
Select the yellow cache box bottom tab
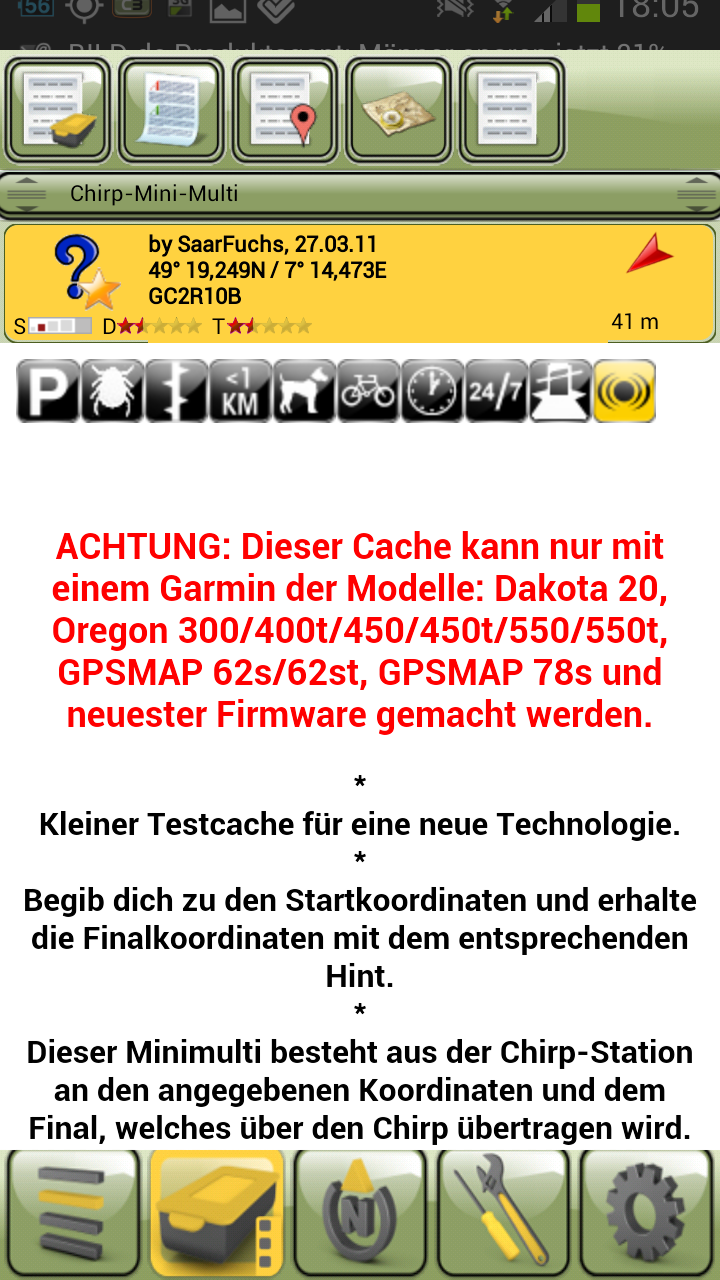coord(216,1213)
